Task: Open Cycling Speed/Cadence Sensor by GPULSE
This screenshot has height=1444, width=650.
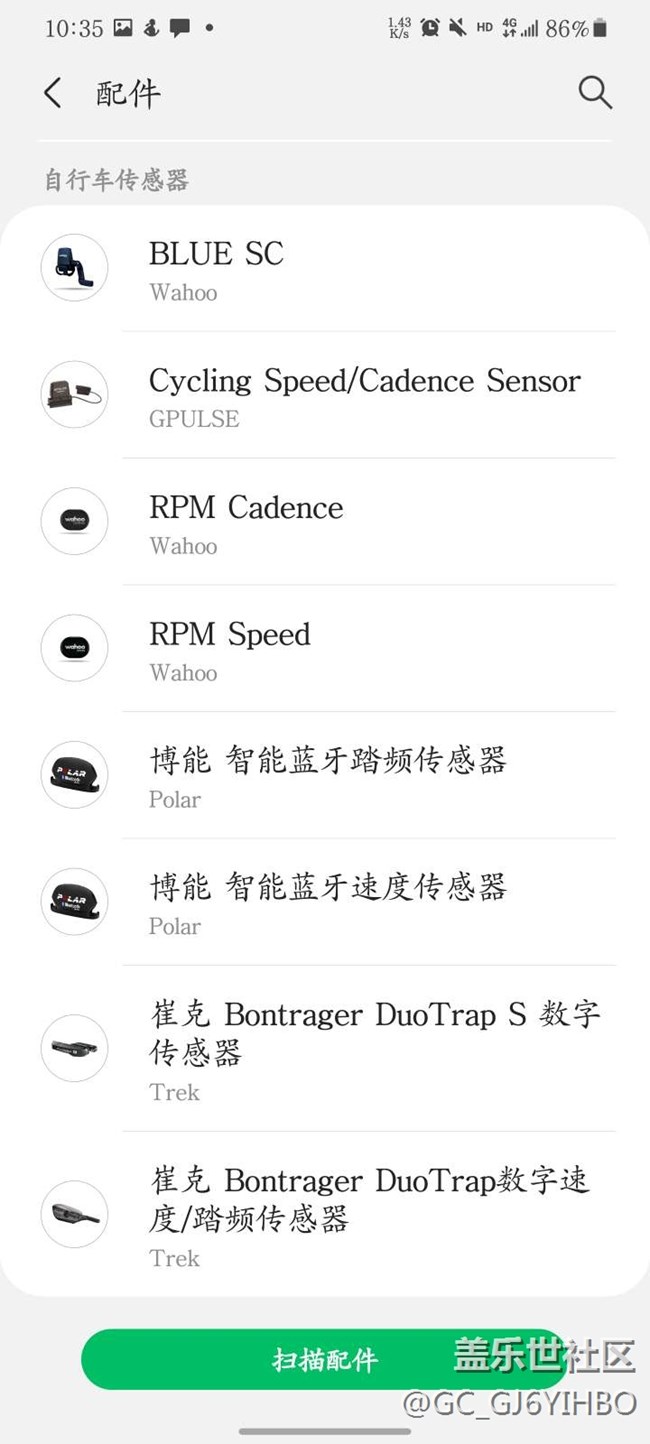Action: (x=325, y=396)
